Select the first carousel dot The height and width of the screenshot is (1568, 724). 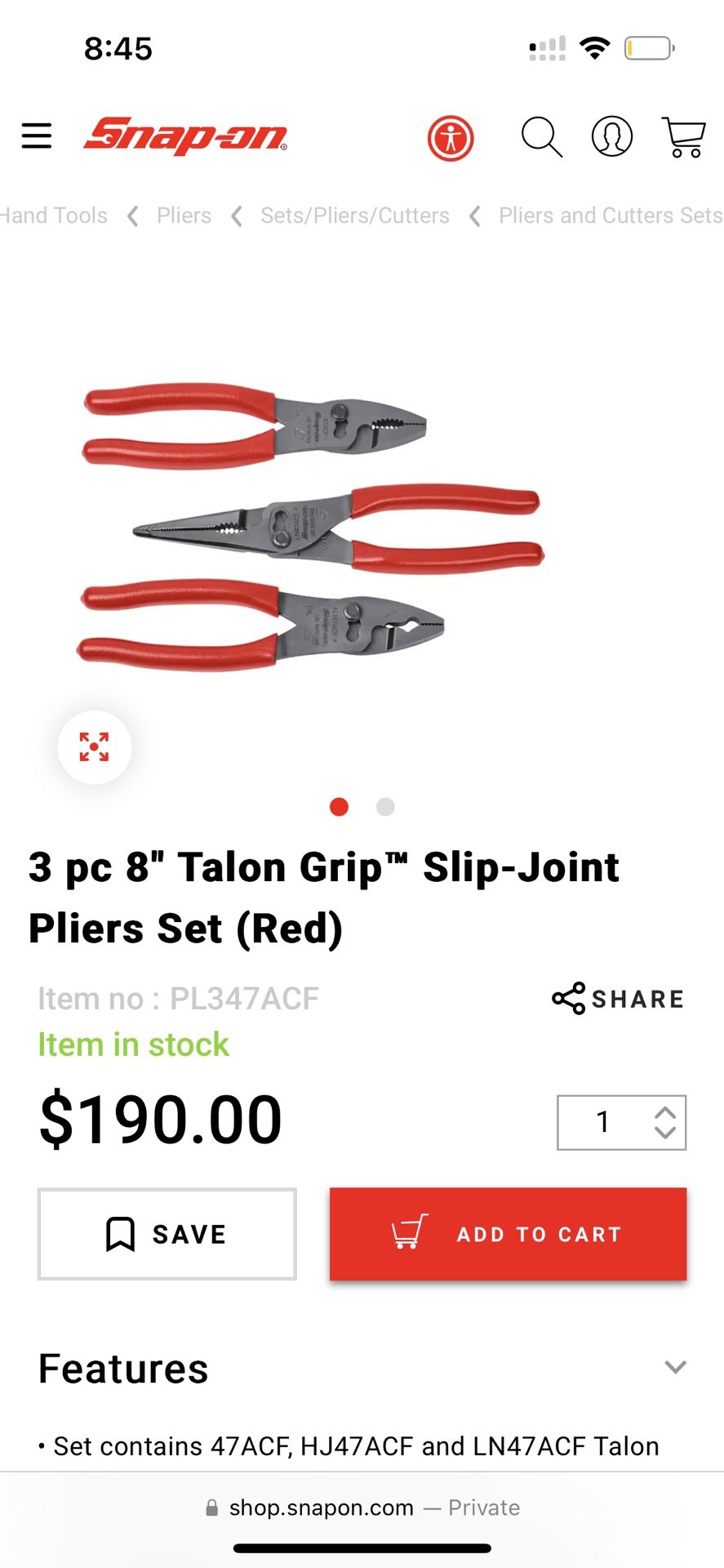340,807
